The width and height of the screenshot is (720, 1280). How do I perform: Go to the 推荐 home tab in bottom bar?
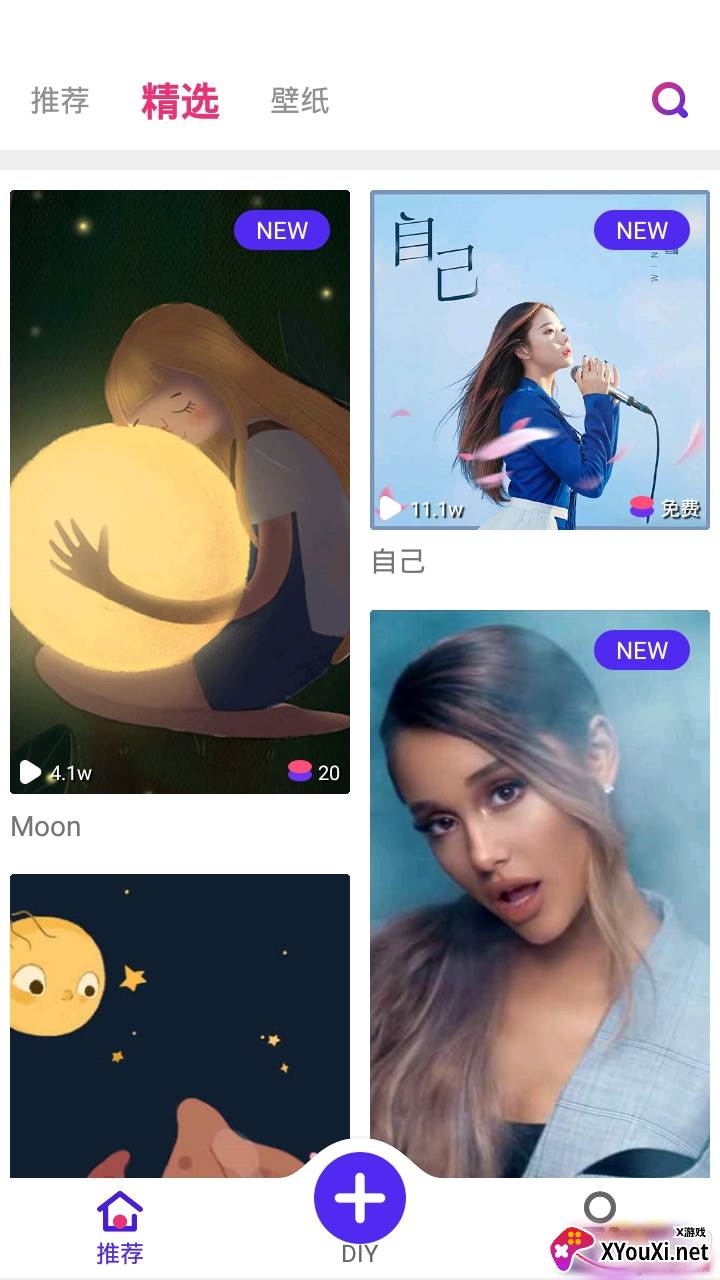120,1227
